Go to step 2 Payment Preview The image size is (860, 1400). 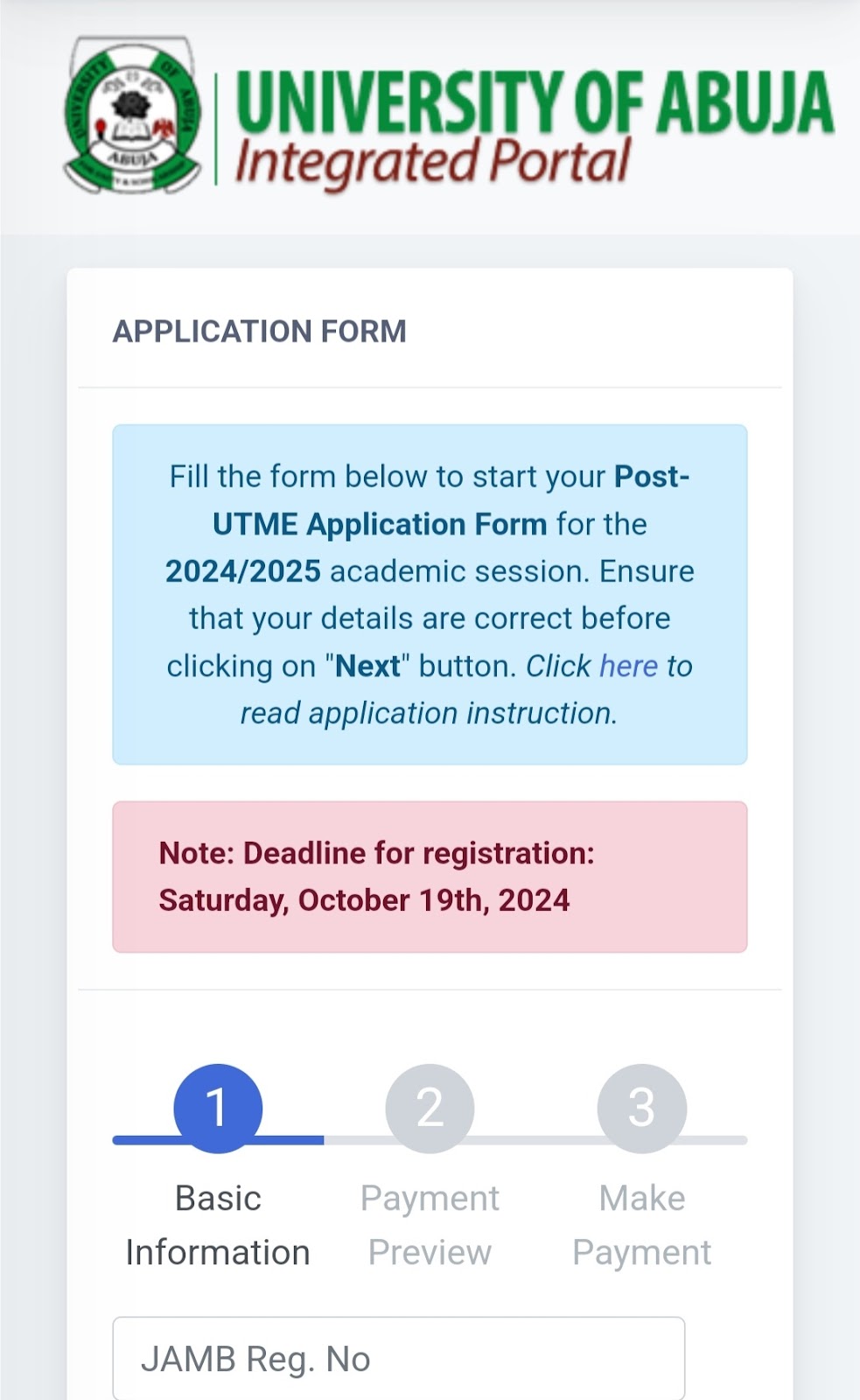click(x=430, y=1109)
